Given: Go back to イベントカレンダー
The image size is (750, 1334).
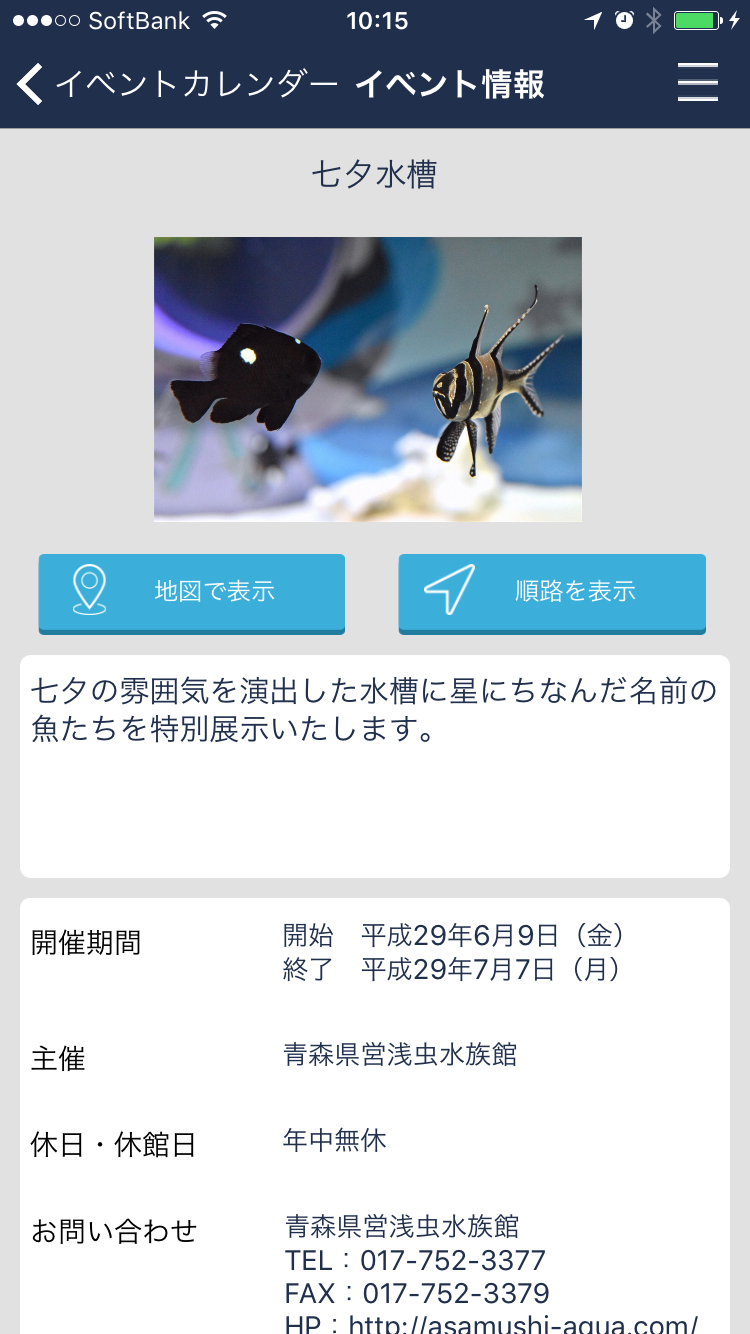Looking at the screenshot, I should click(x=175, y=84).
